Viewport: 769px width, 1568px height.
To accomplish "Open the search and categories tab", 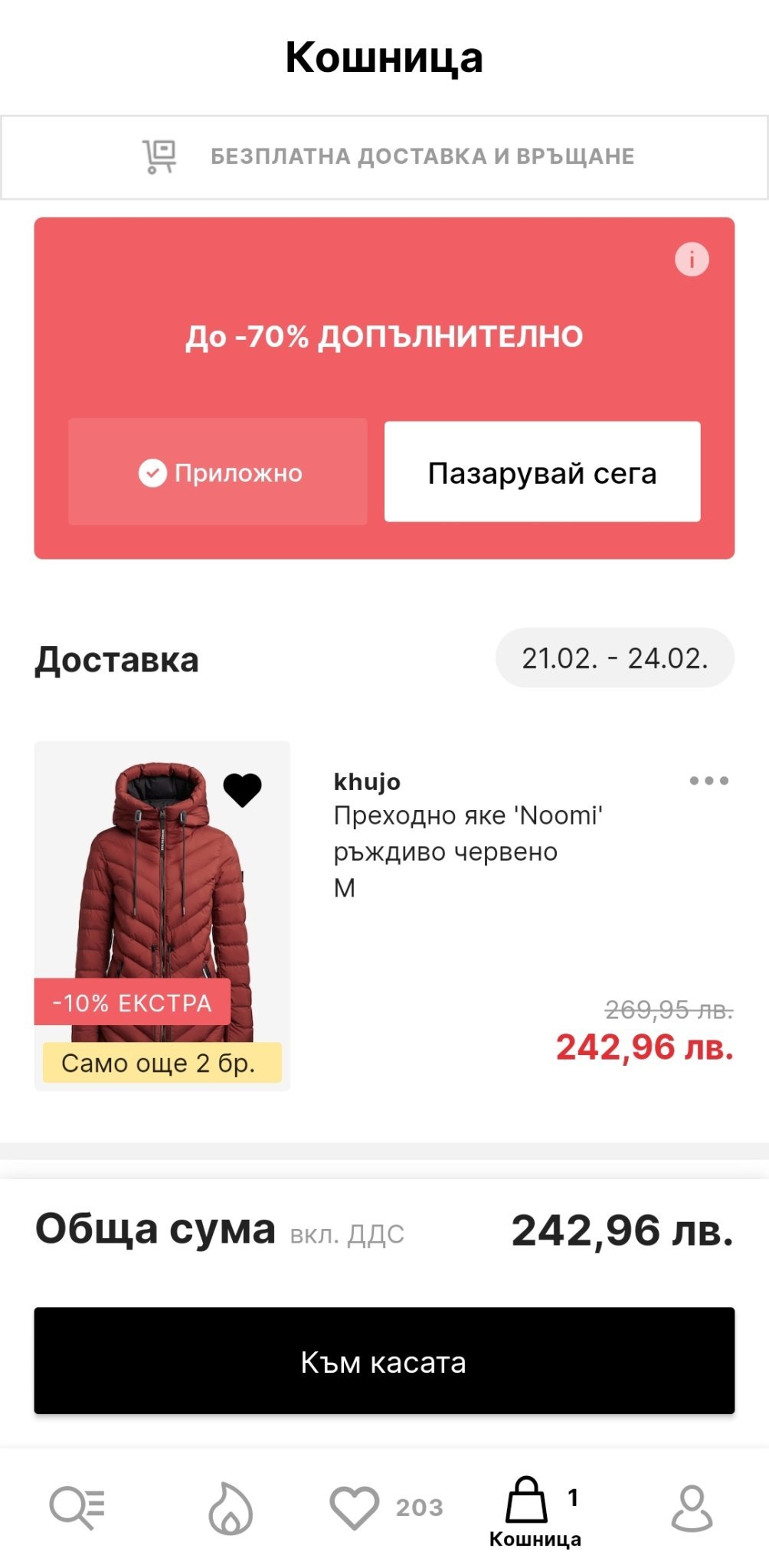I will coord(77,1508).
